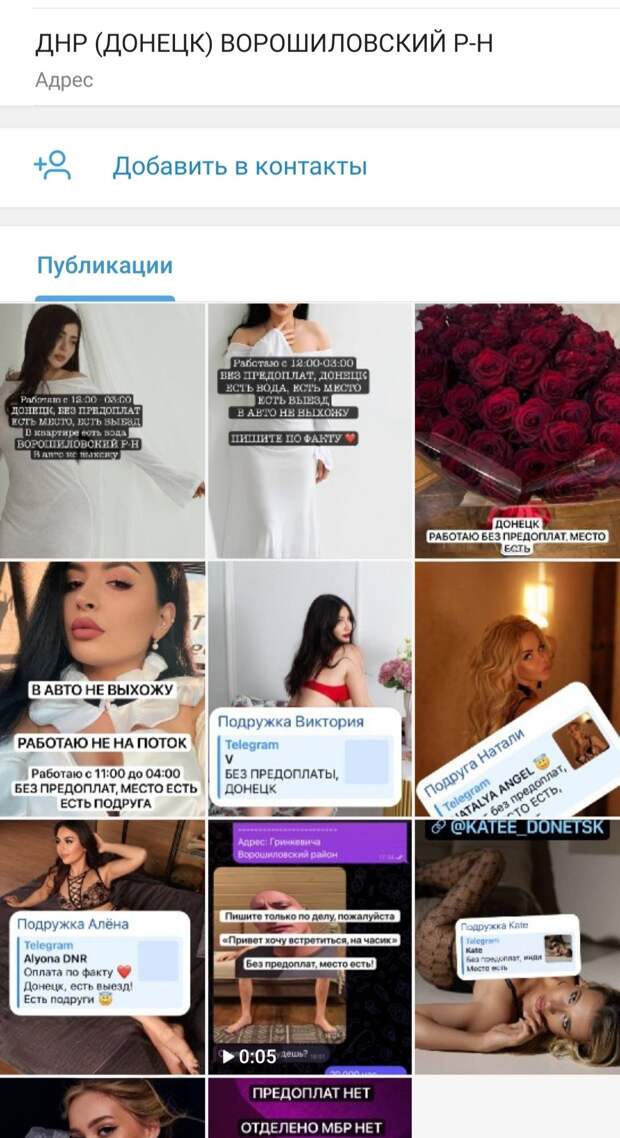Play the 0:05 video publication
Viewport: 620px width, 1138px height.
[x=309, y=947]
